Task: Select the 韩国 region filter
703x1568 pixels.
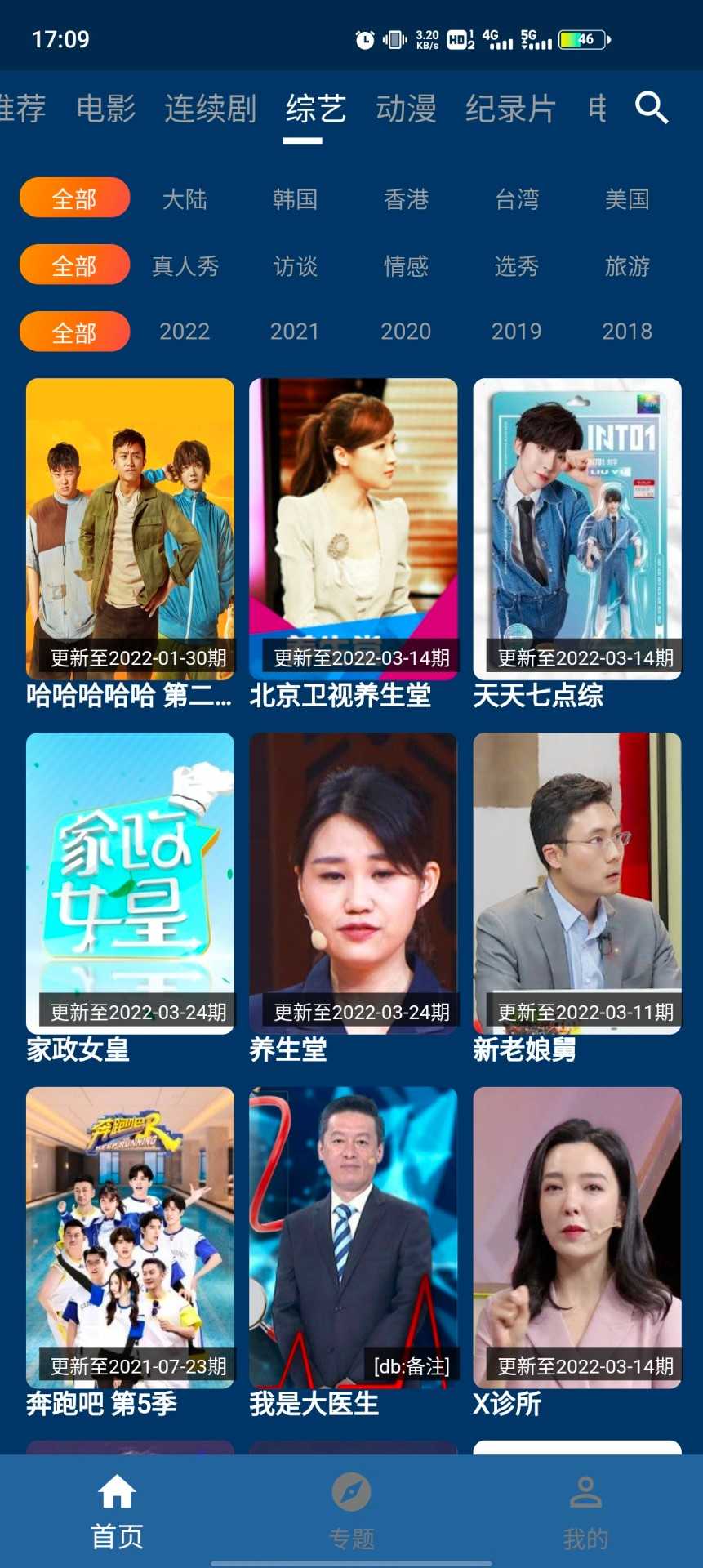Action: [x=295, y=199]
